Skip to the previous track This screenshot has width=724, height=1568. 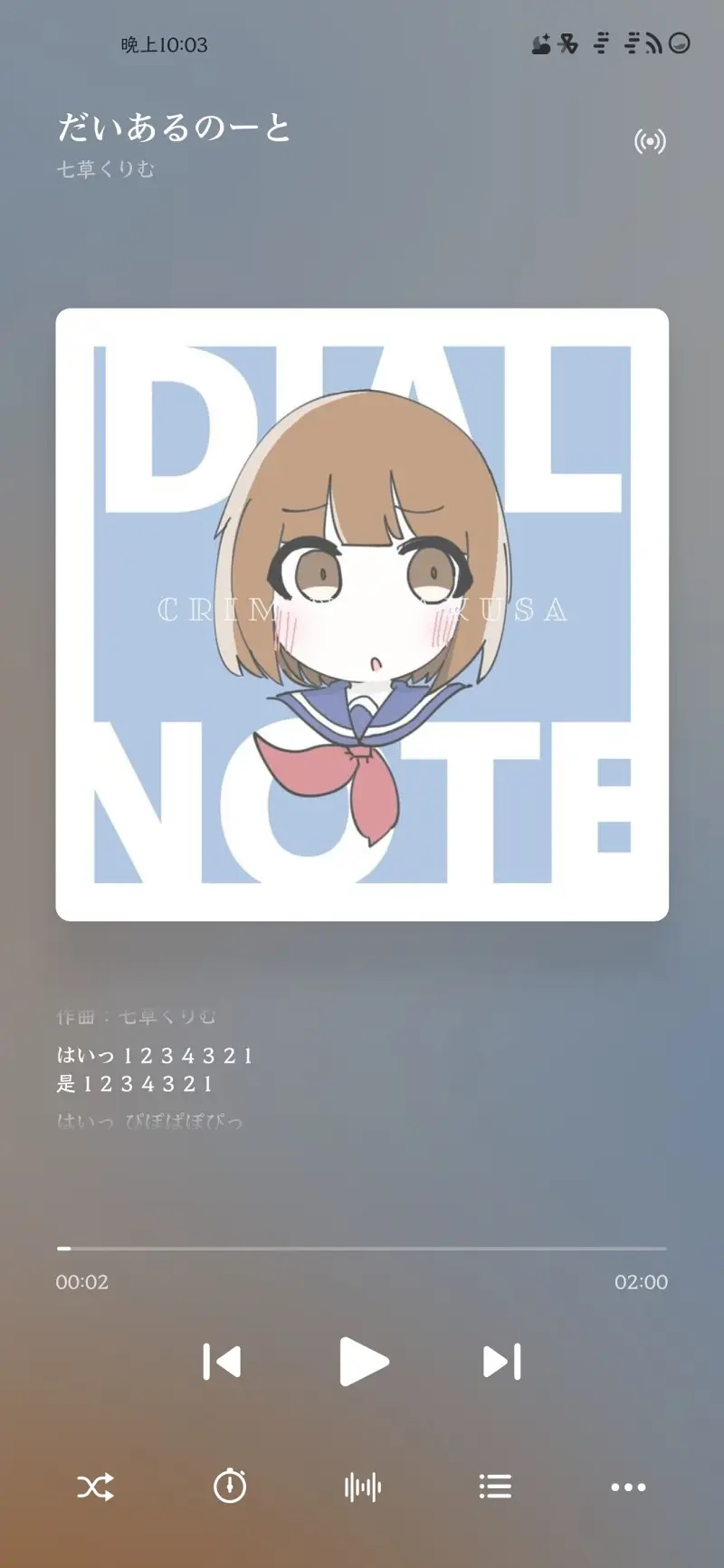pyautogui.click(x=222, y=1362)
